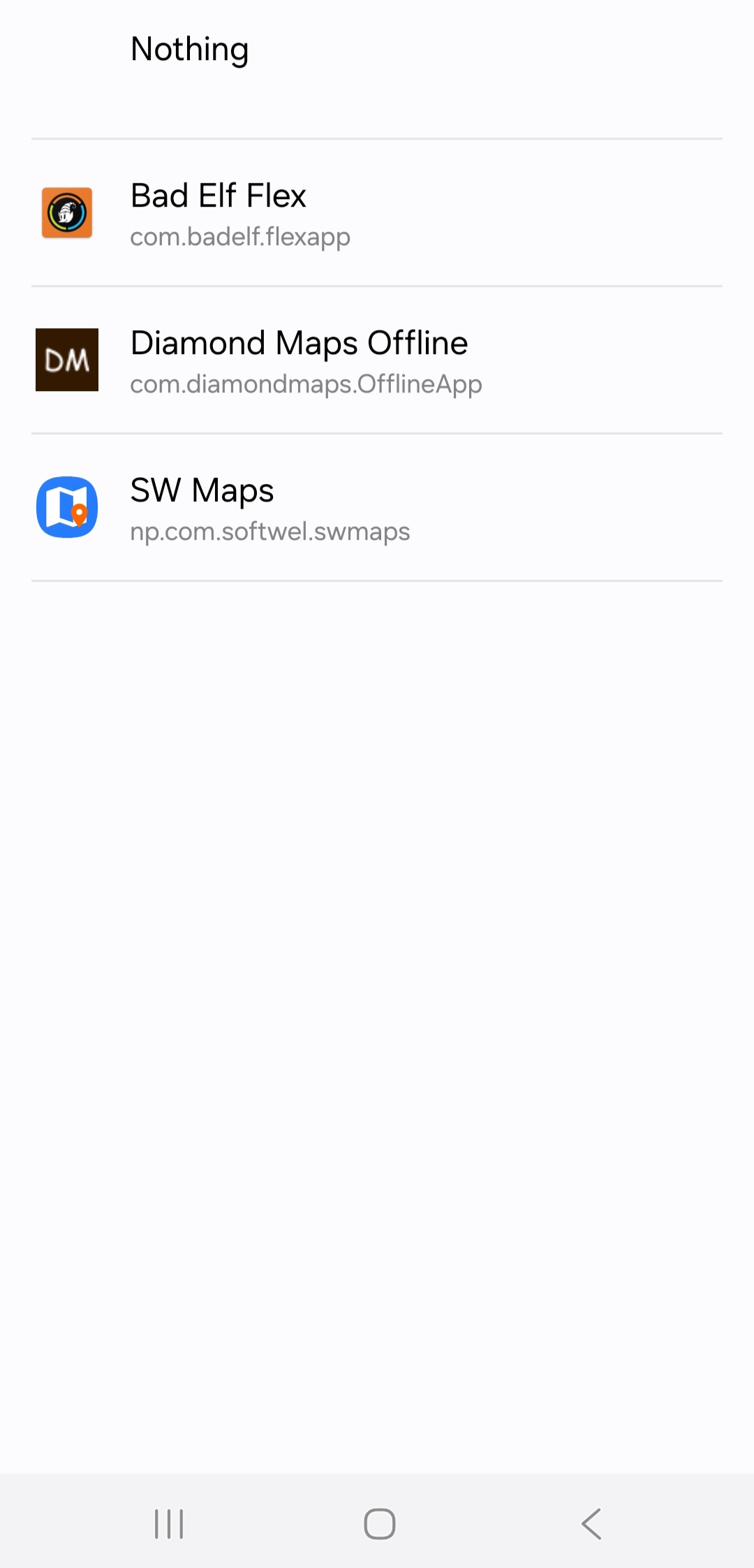Select Diamond Maps Offline

pos(377,360)
